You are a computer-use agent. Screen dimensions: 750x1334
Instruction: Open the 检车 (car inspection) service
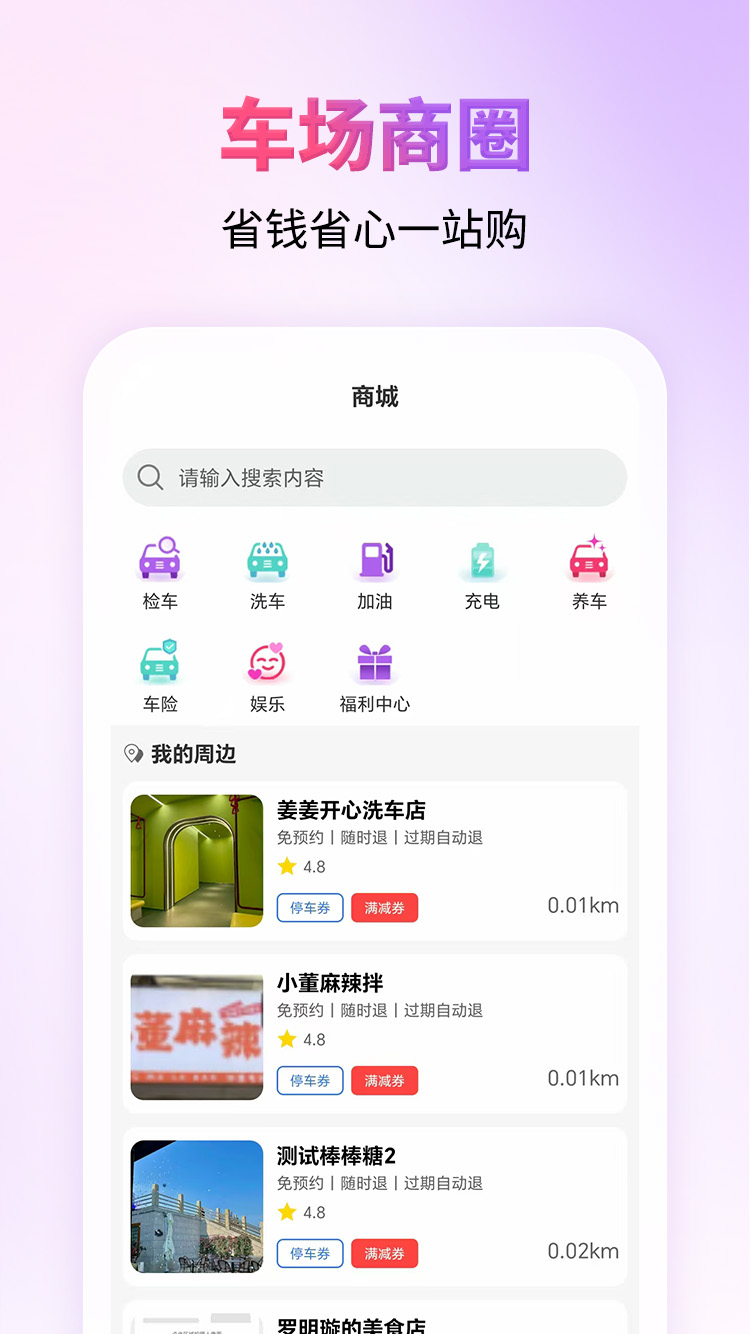click(160, 570)
